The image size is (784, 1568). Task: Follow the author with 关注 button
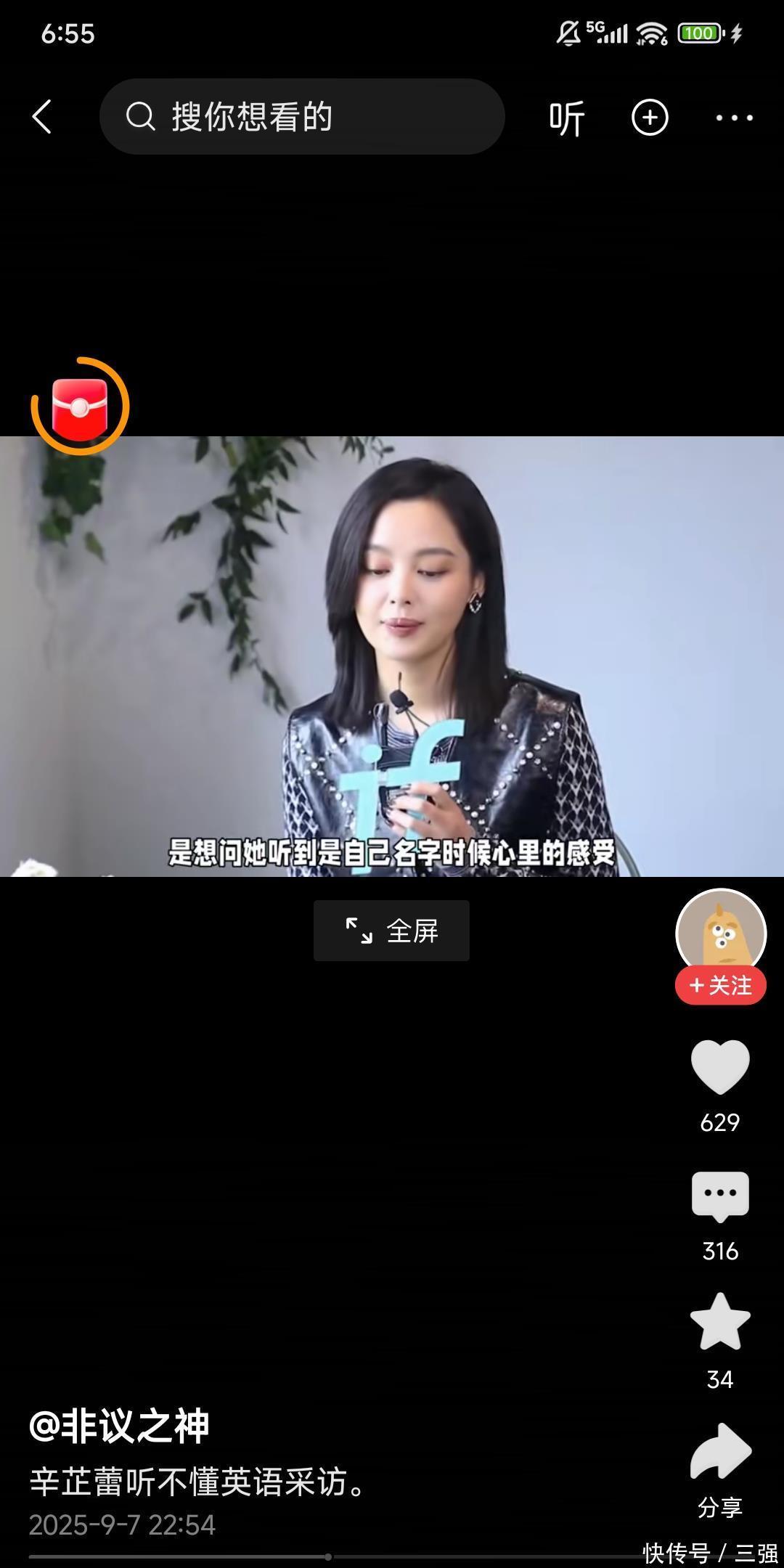point(720,986)
